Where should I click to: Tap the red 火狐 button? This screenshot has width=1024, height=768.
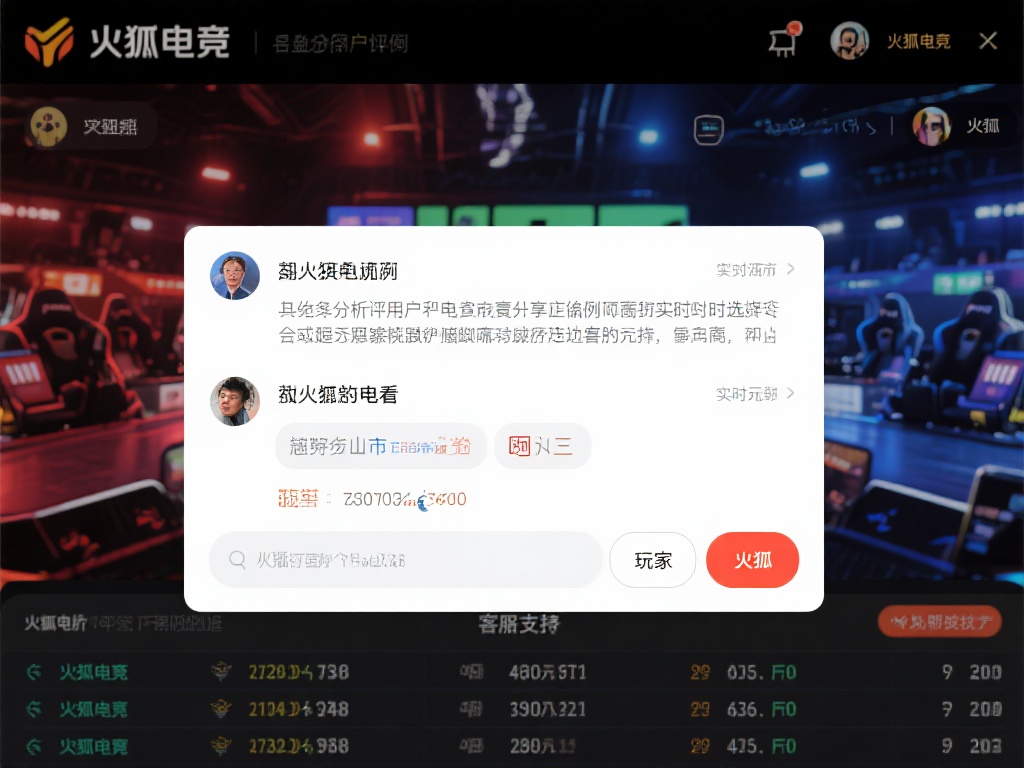(x=752, y=560)
